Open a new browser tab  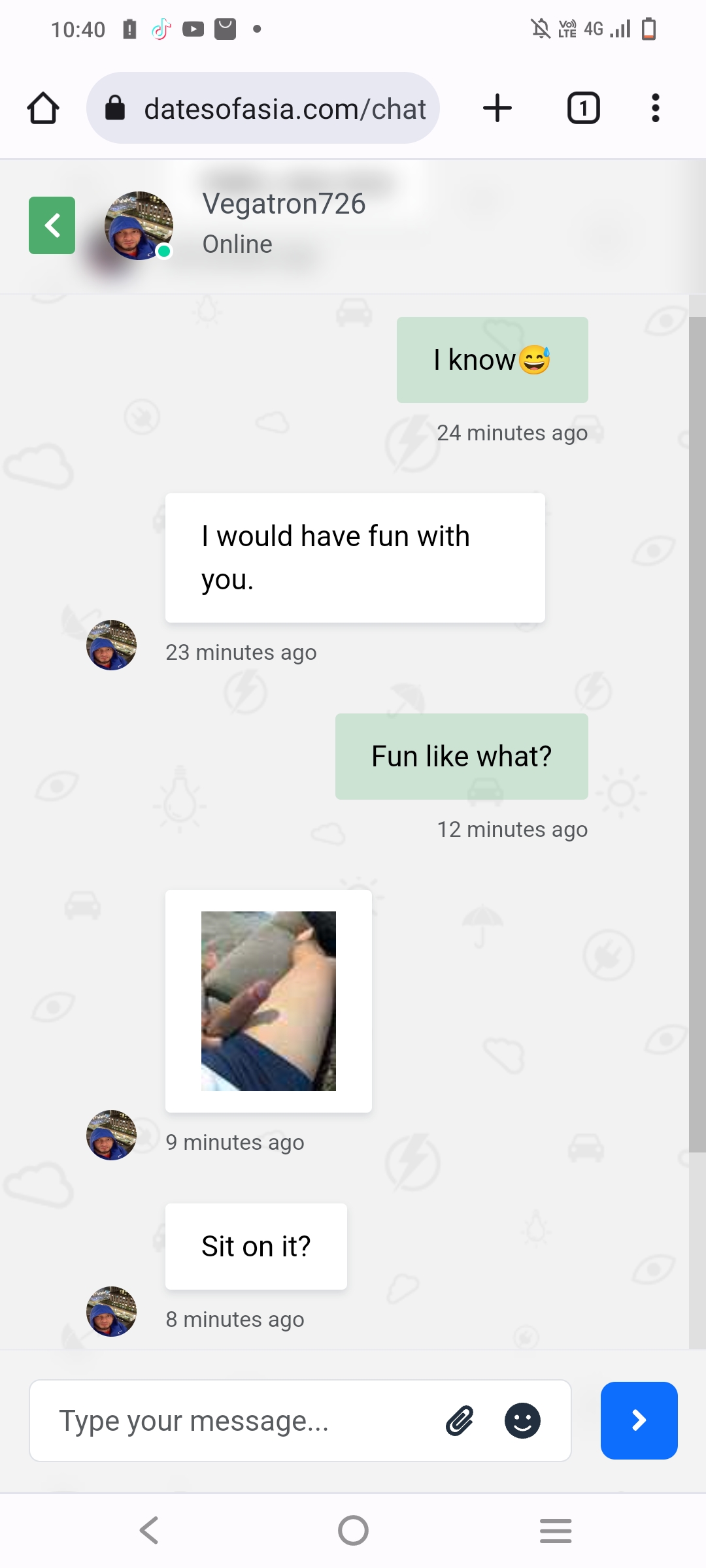[x=497, y=108]
